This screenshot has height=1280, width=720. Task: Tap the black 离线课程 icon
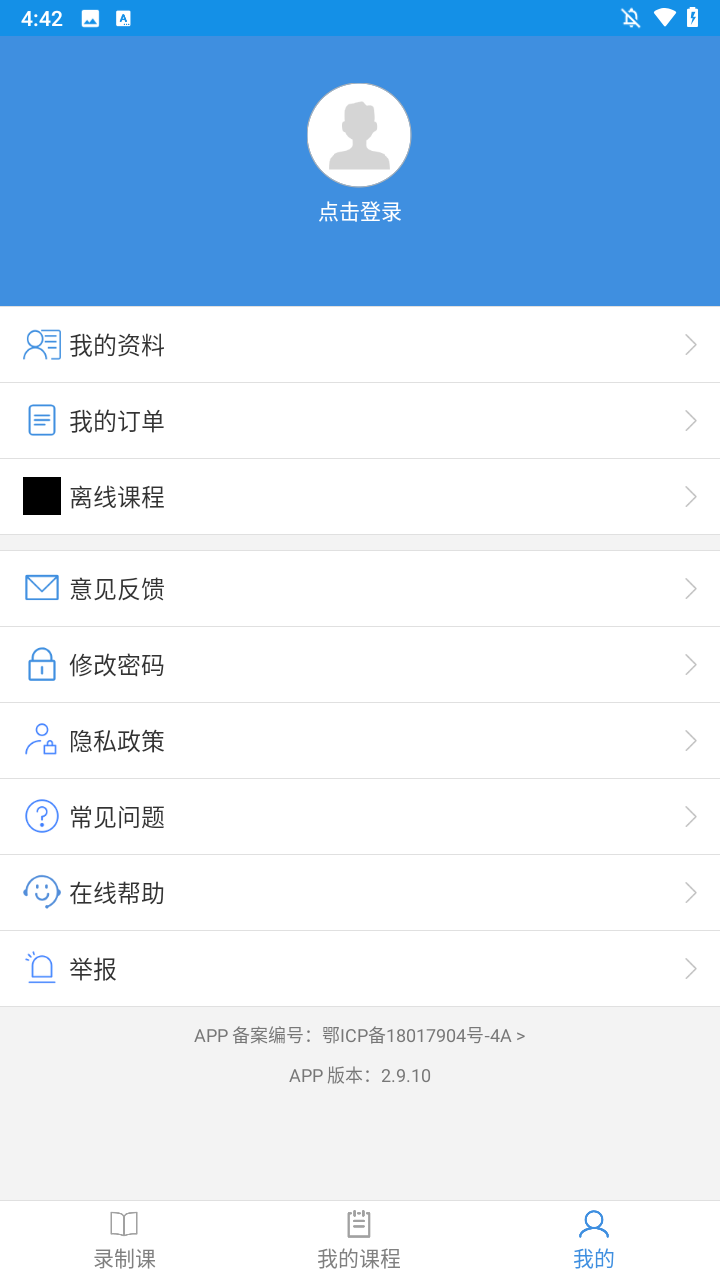tap(41, 496)
